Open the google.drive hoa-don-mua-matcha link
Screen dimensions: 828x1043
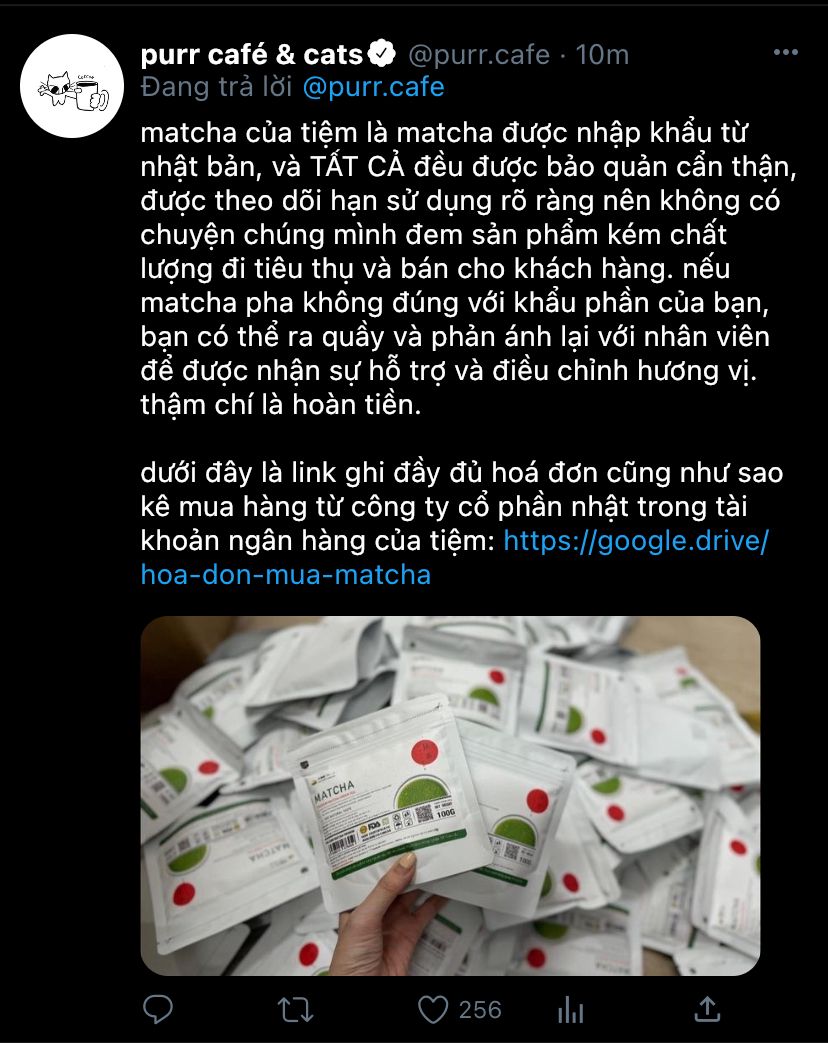(x=454, y=557)
